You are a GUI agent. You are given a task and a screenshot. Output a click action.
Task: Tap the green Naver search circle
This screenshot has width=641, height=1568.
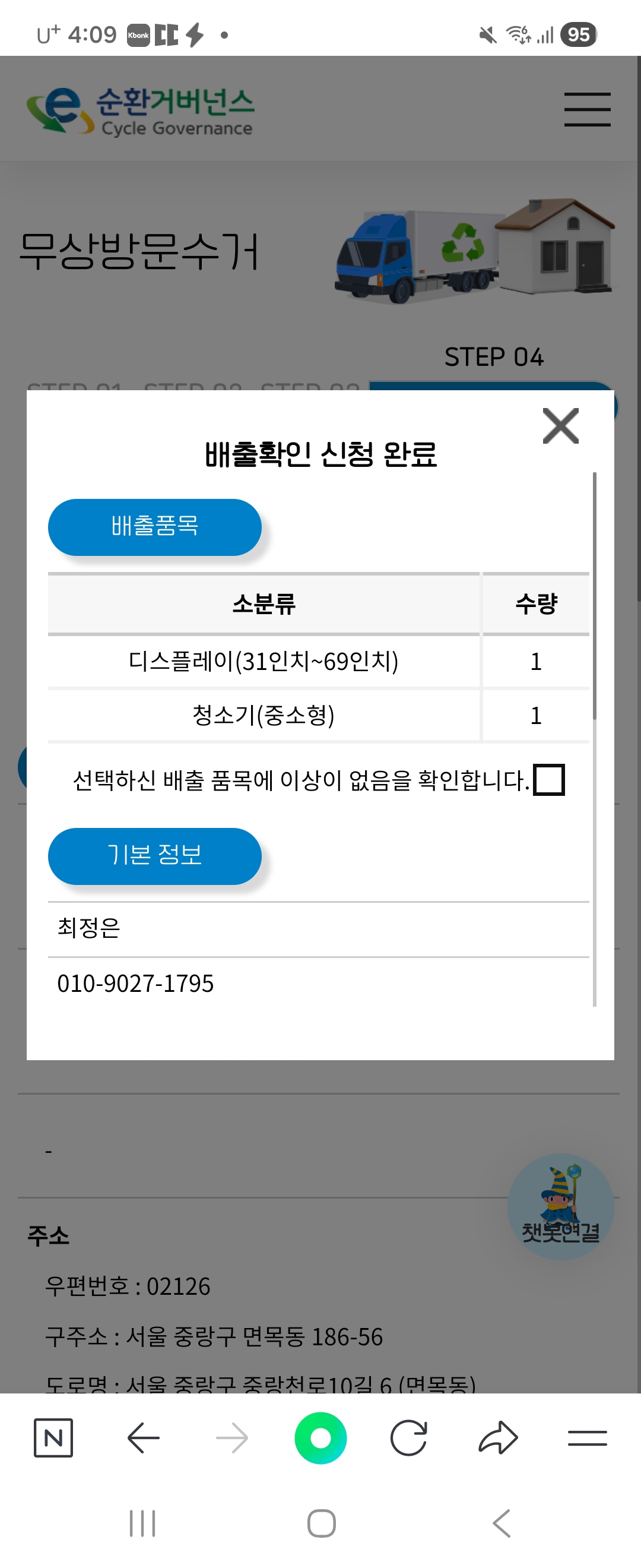320,1438
